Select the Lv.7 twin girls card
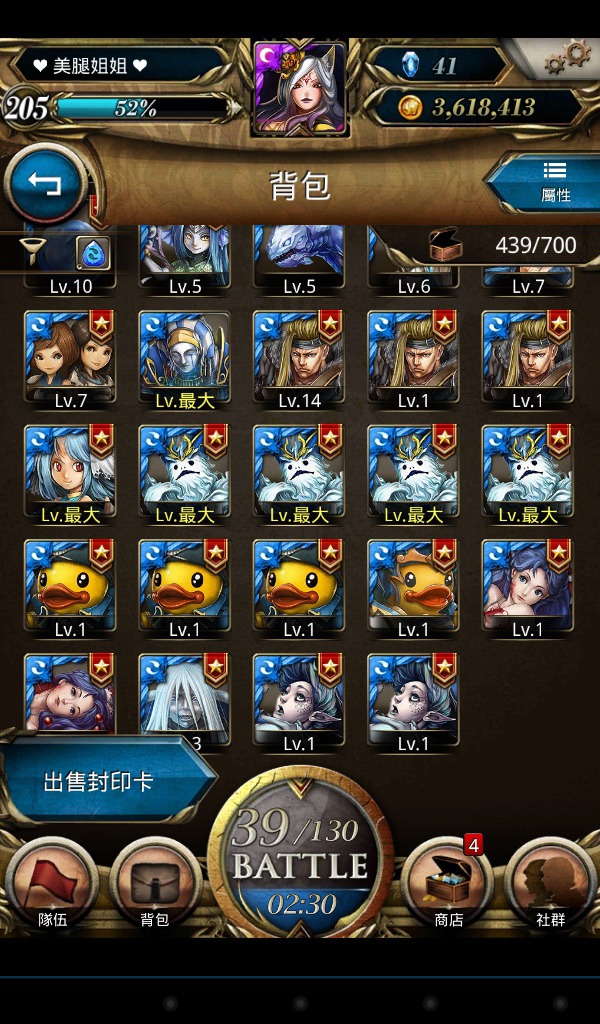This screenshot has height=1024, width=600. (x=70, y=360)
